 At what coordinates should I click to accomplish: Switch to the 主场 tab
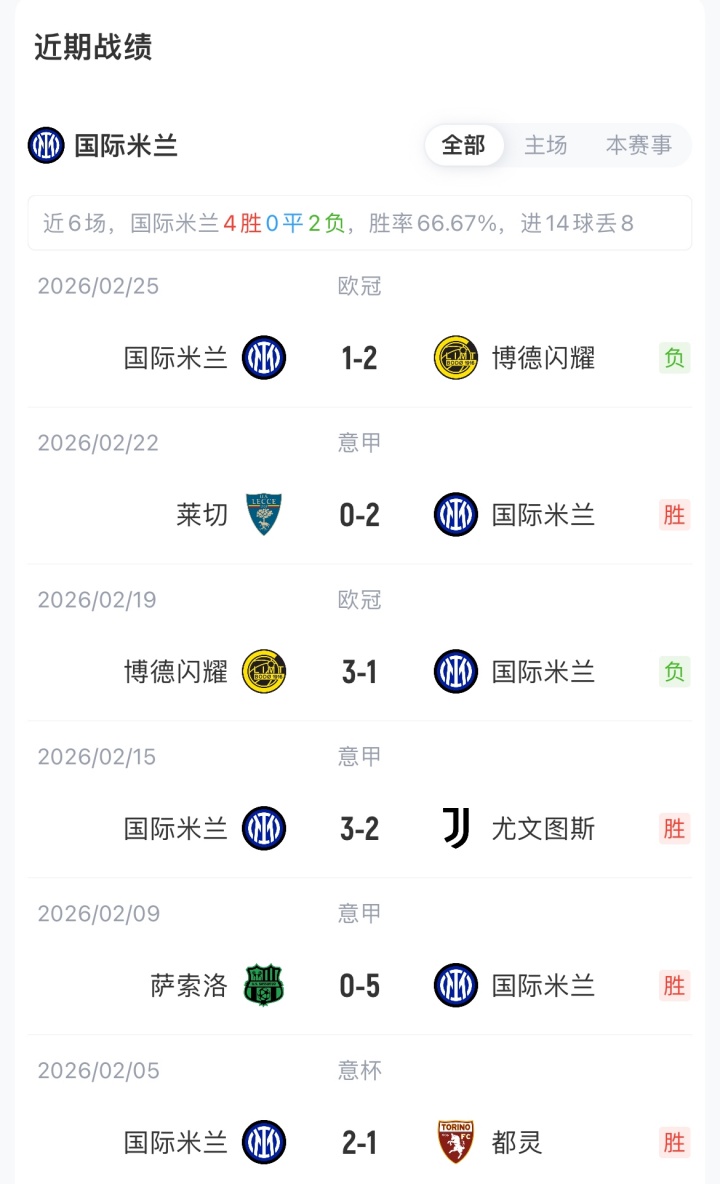(546, 145)
